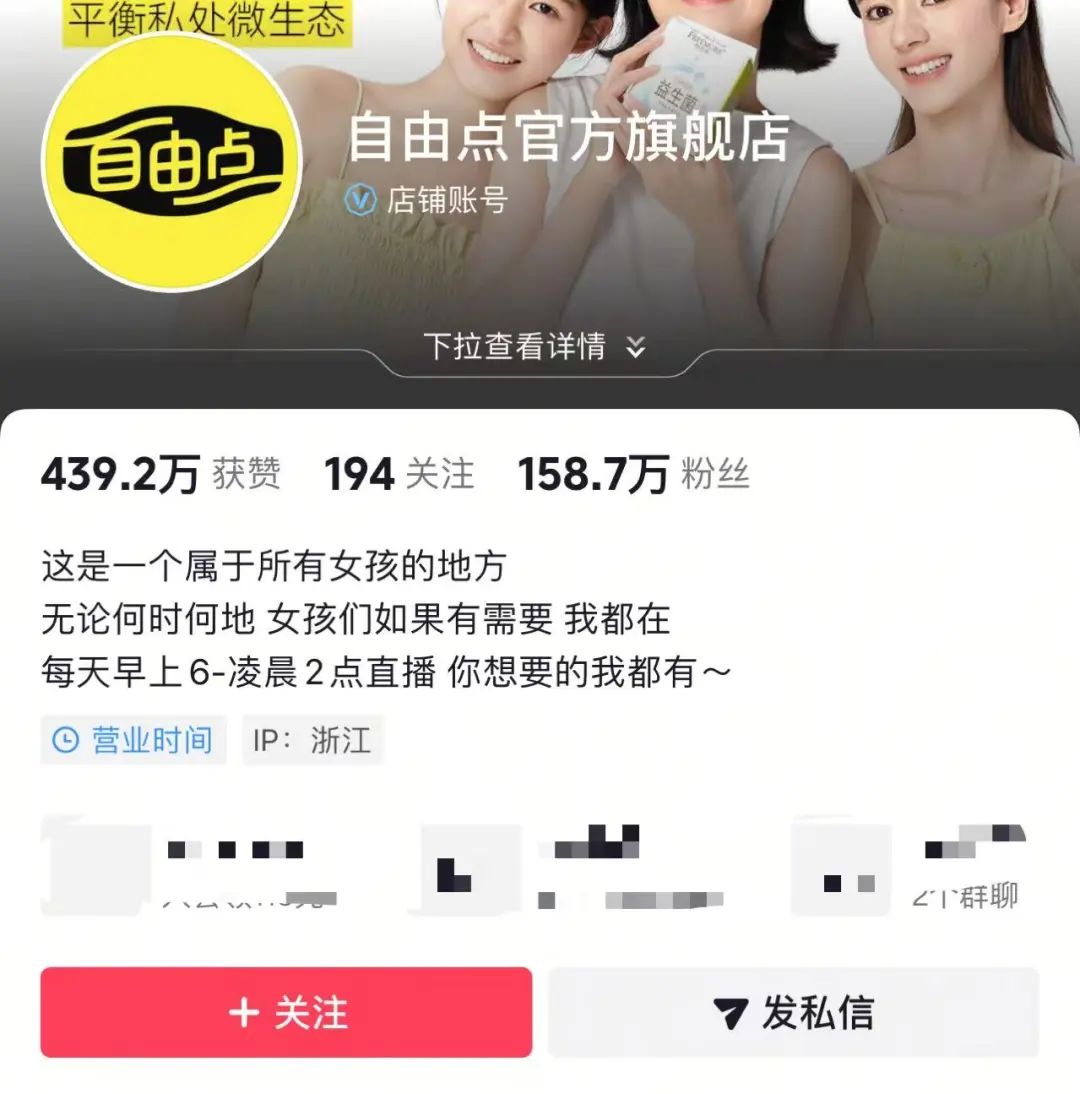Viewport: 1080px width, 1094px height.
Task: Expand 下拉查看详情 for details
Action: click(x=534, y=347)
